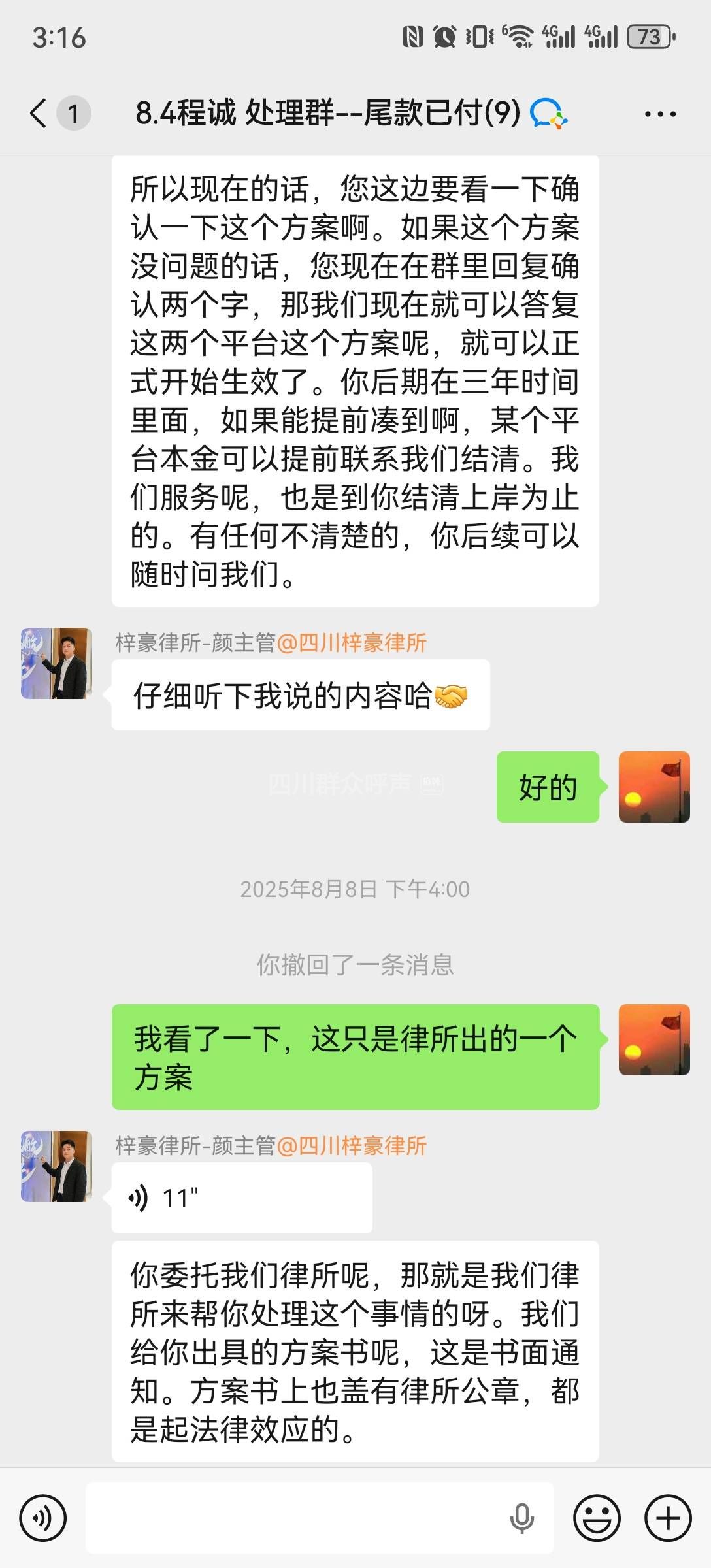Play the 11-second voice message
This screenshot has width=711, height=1568.
tap(241, 1198)
